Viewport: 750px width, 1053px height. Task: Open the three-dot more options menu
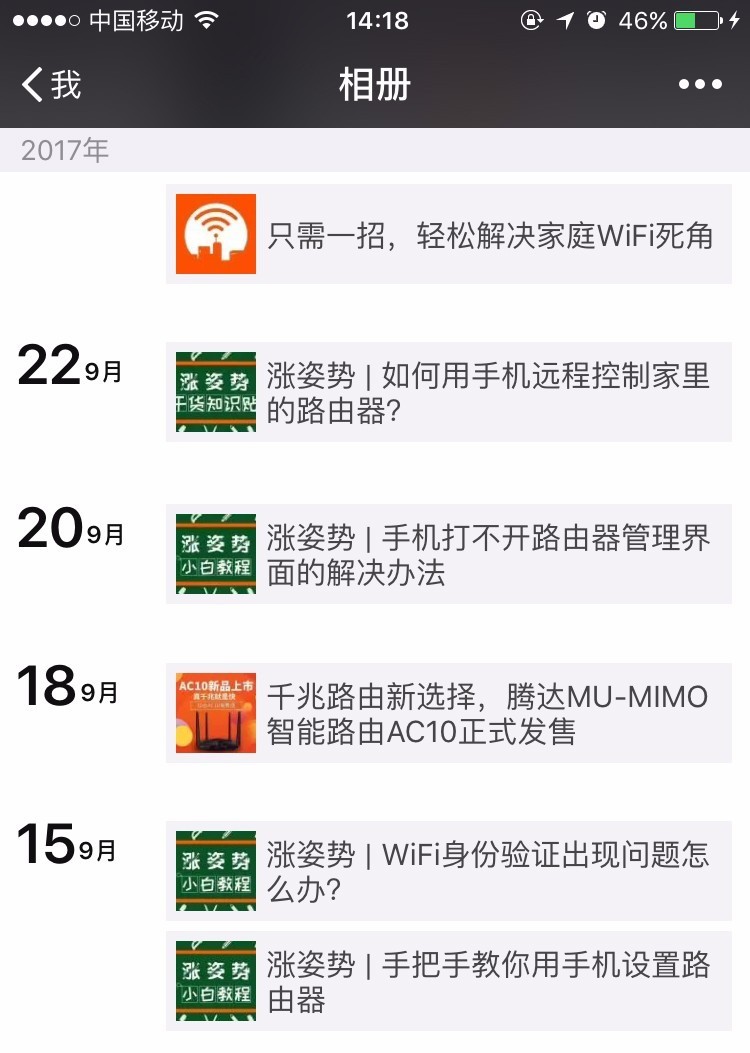pos(702,84)
